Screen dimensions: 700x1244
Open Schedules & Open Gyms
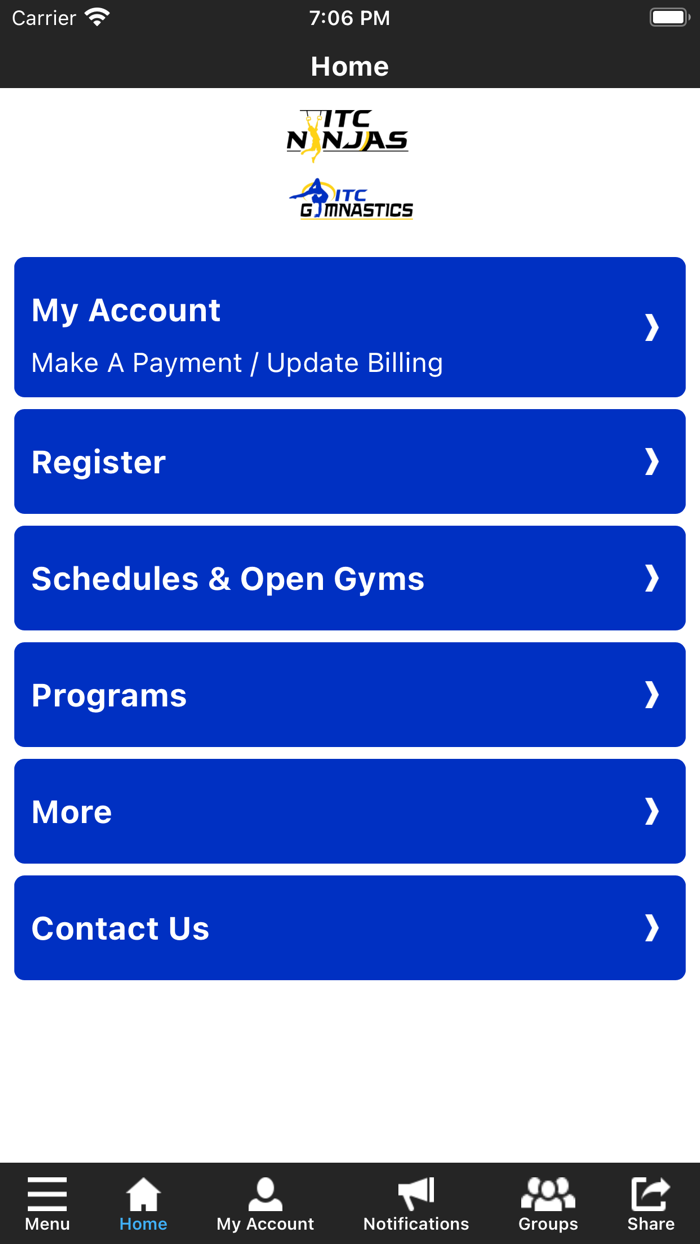pos(350,578)
